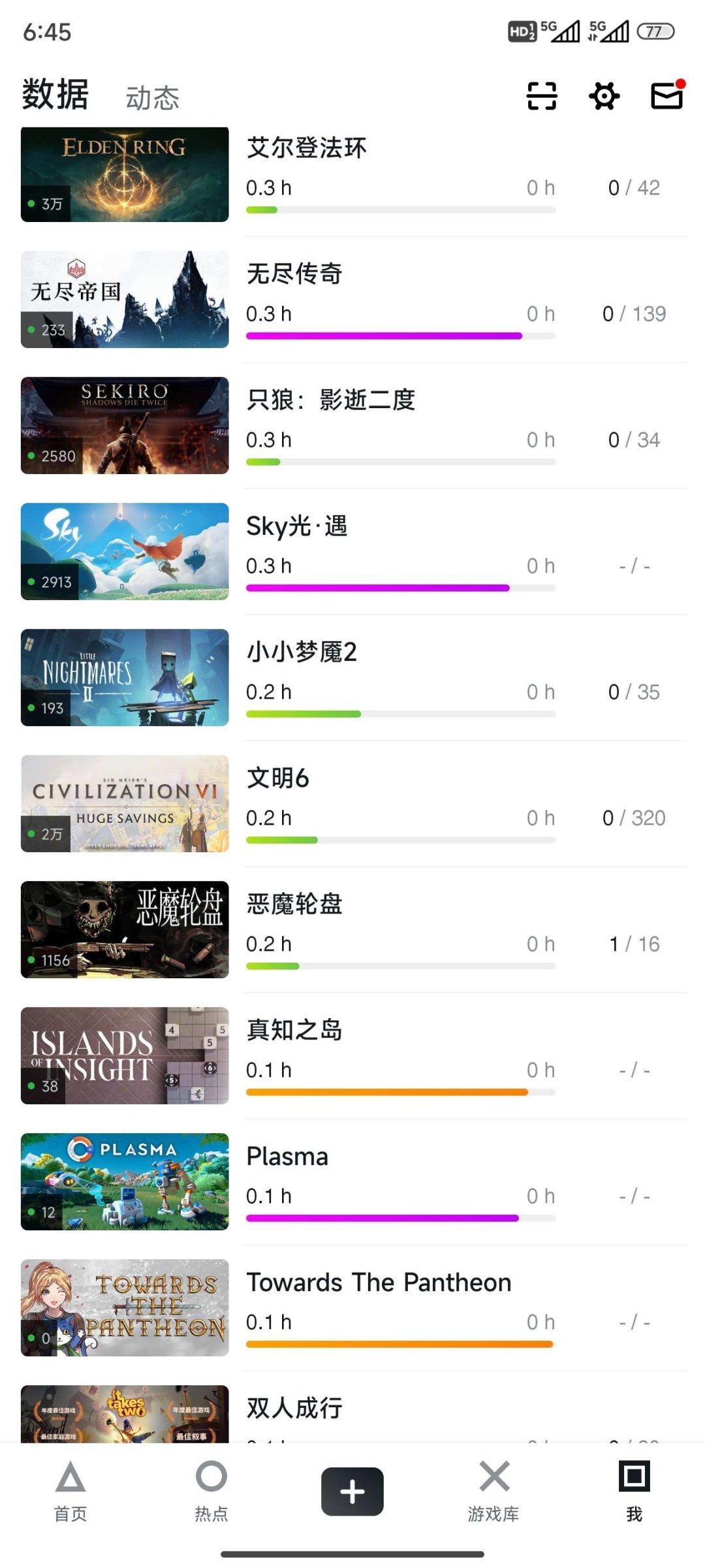Tap the purple progress bar of Sky光·遇
The height and width of the screenshot is (1568, 705).
tap(377, 588)
